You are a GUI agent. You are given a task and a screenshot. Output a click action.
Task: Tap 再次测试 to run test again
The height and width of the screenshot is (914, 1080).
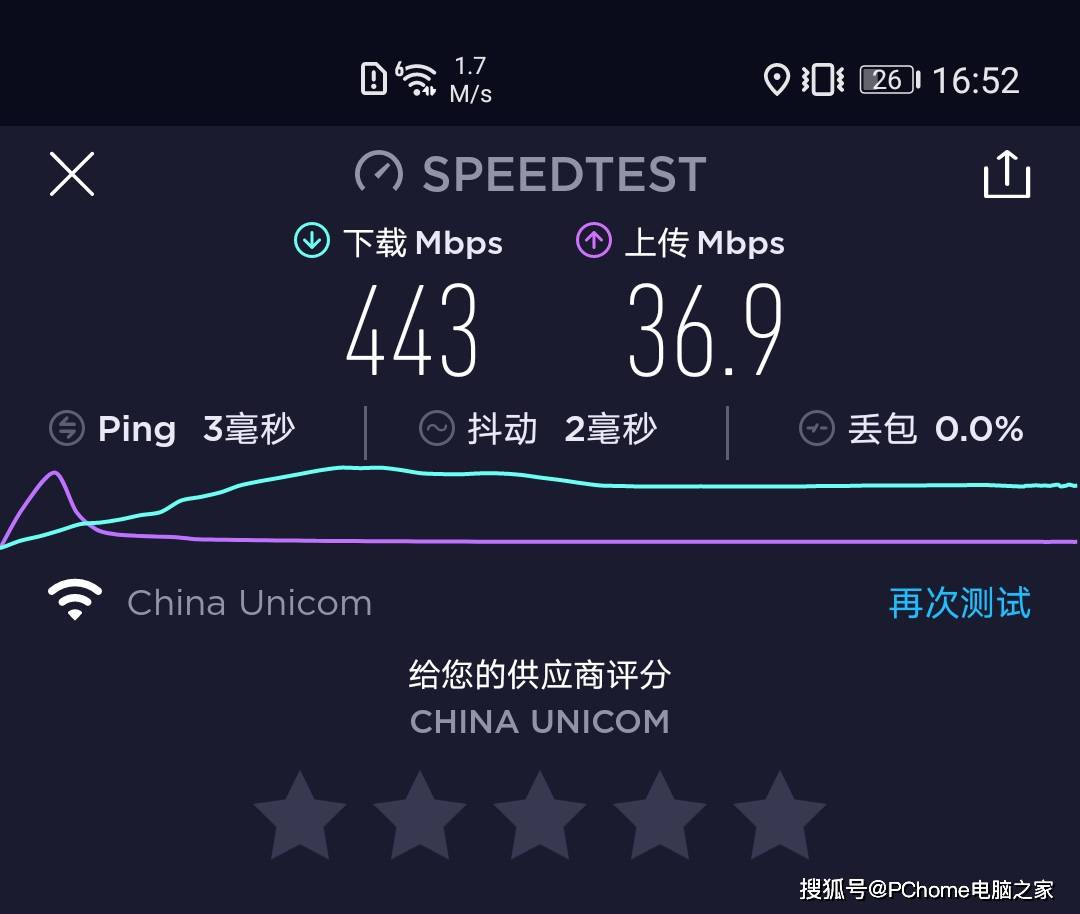(959, 603)
